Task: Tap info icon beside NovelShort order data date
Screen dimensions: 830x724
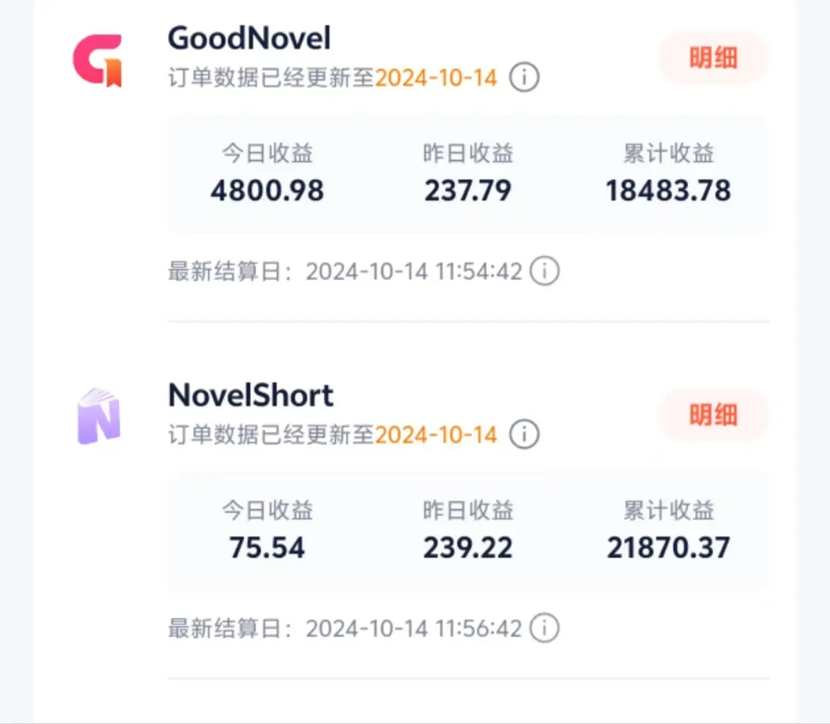Action: point(524,435)
